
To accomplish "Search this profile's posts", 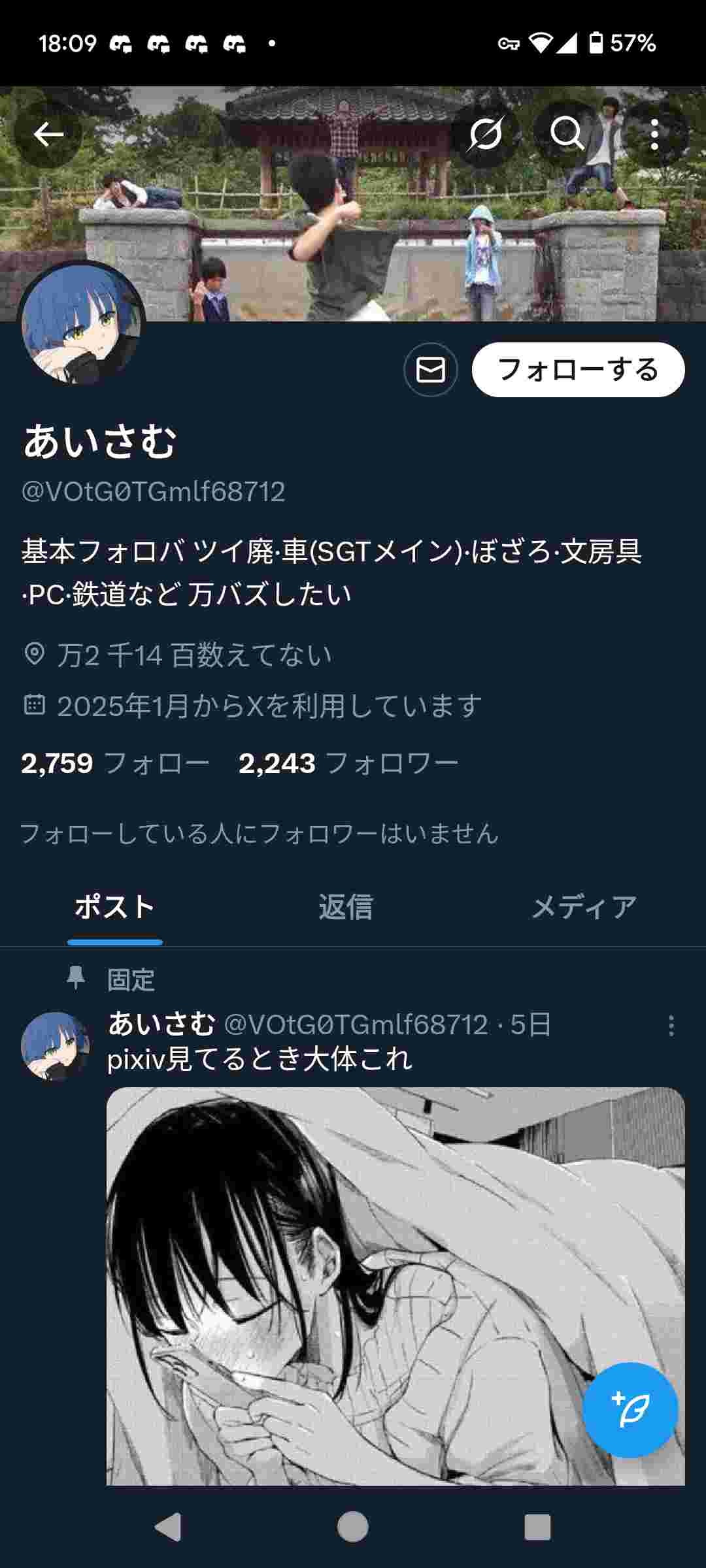I will (567, 135).
